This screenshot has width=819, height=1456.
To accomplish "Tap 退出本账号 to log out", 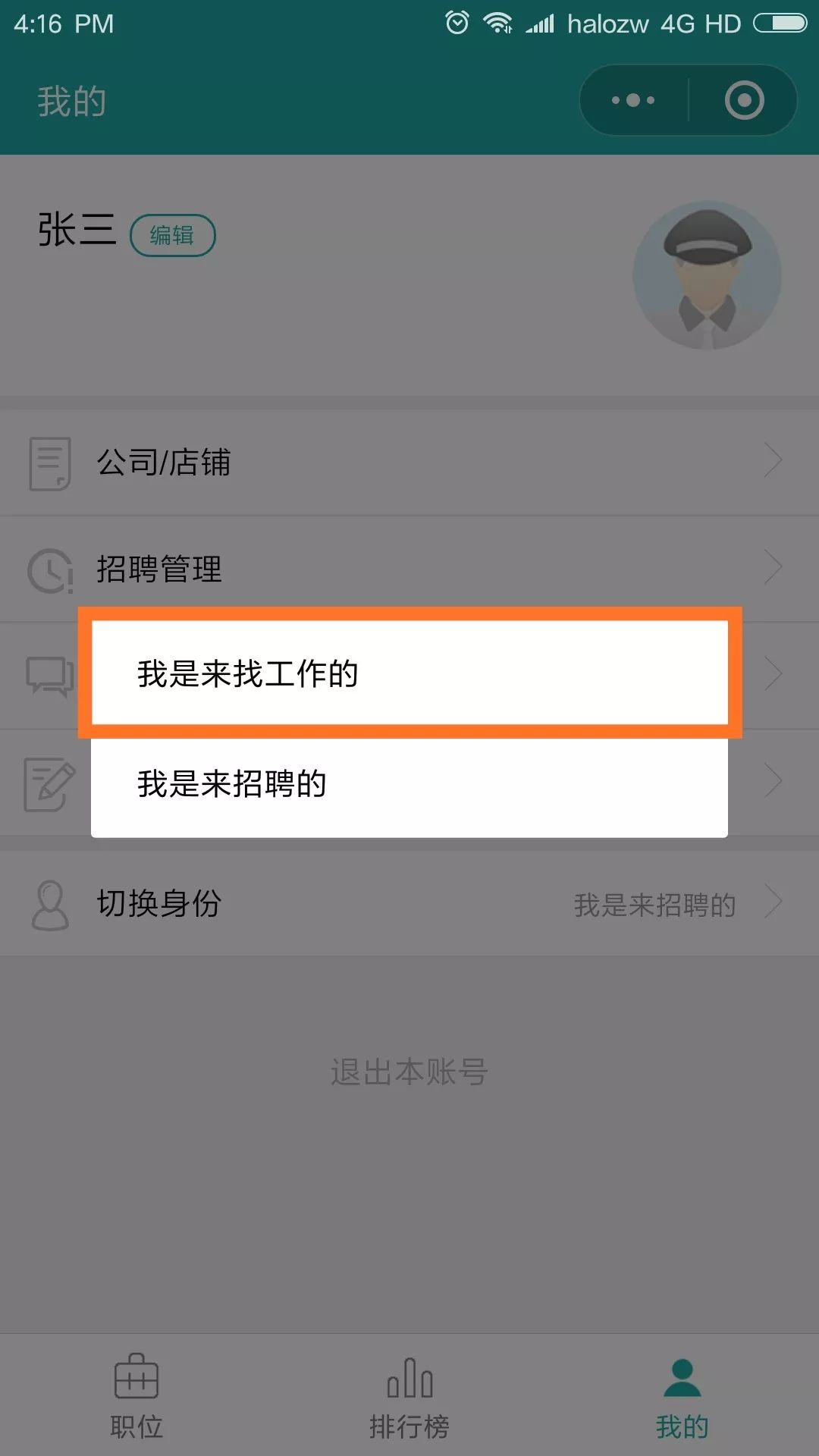I will point(409,1072).
